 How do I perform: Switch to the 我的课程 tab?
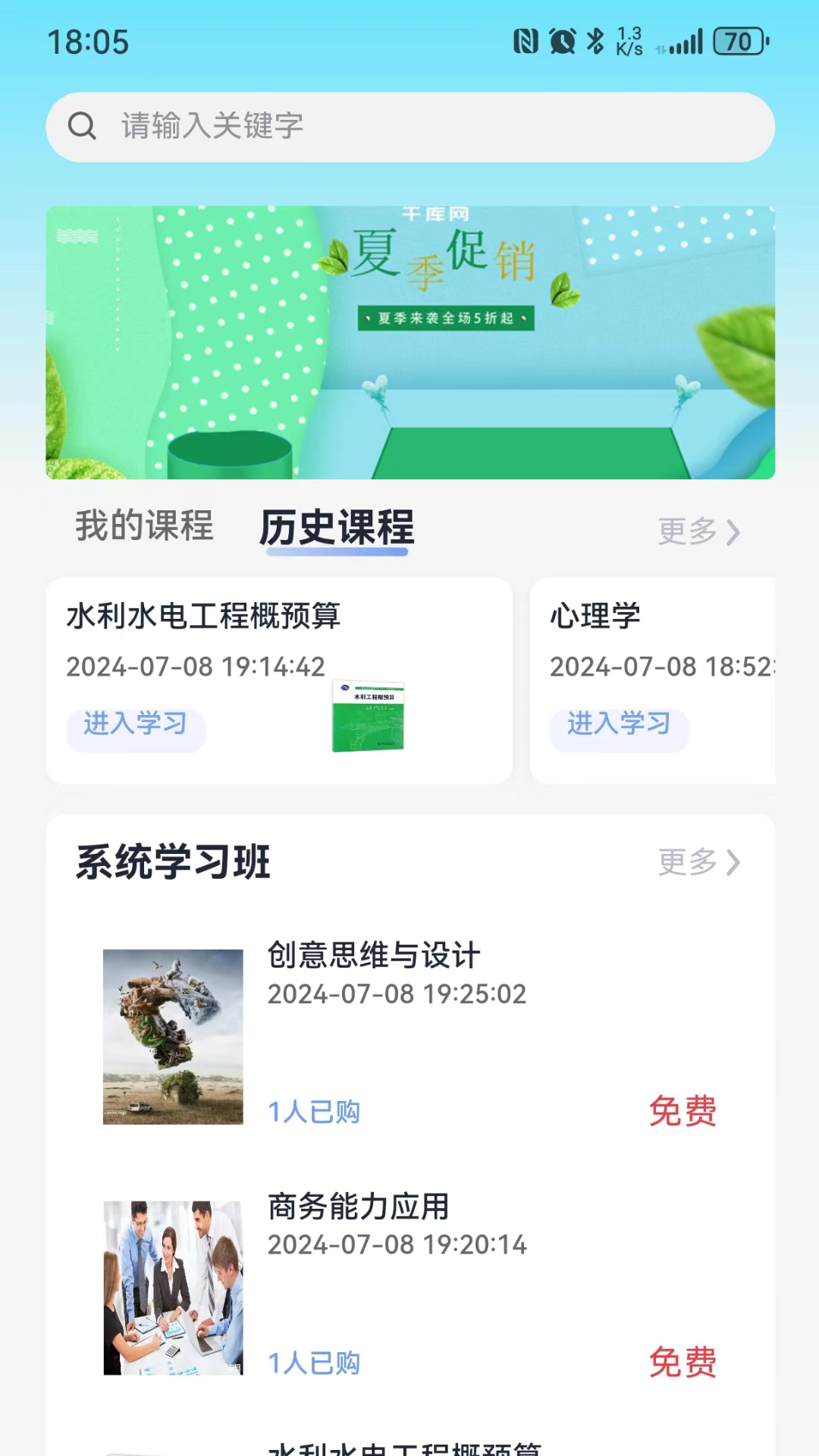tap(144, 526)
